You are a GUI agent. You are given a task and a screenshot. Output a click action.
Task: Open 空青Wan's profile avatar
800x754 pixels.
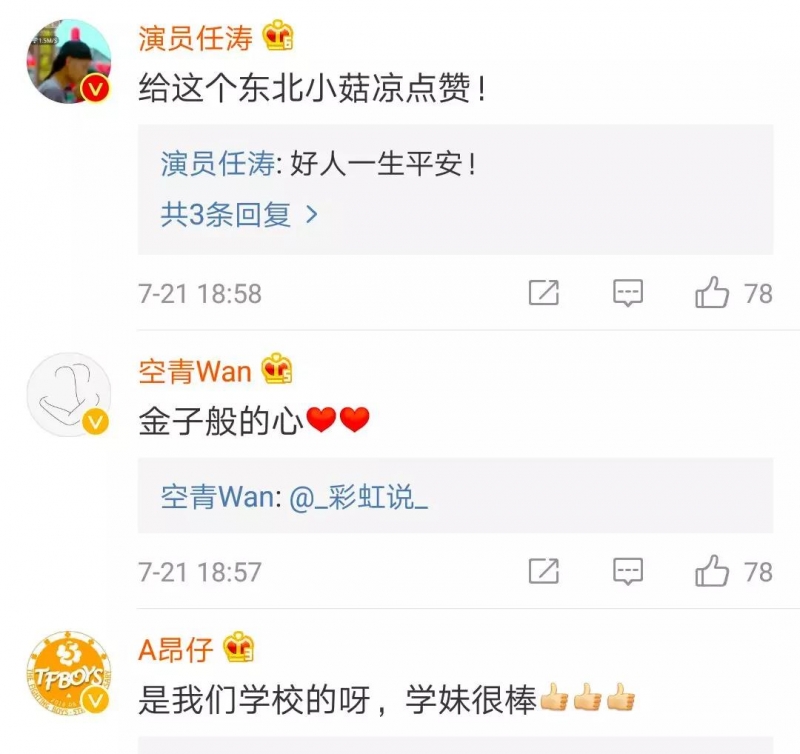click(x=67, y=395)
